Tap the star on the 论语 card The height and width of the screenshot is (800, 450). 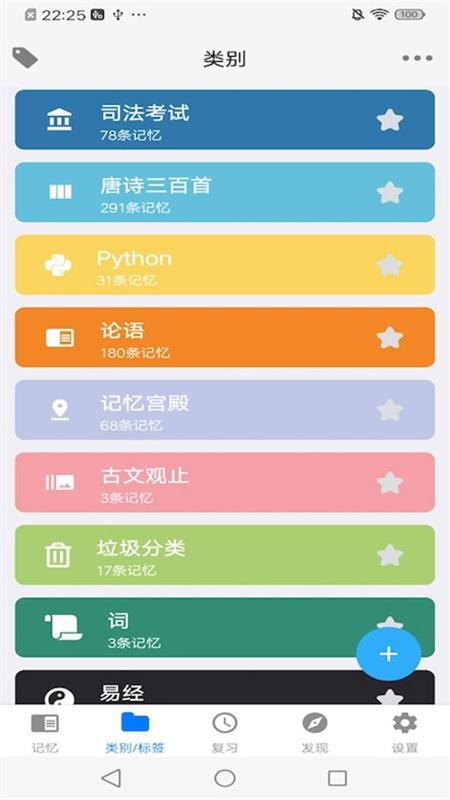coord(390,337)
